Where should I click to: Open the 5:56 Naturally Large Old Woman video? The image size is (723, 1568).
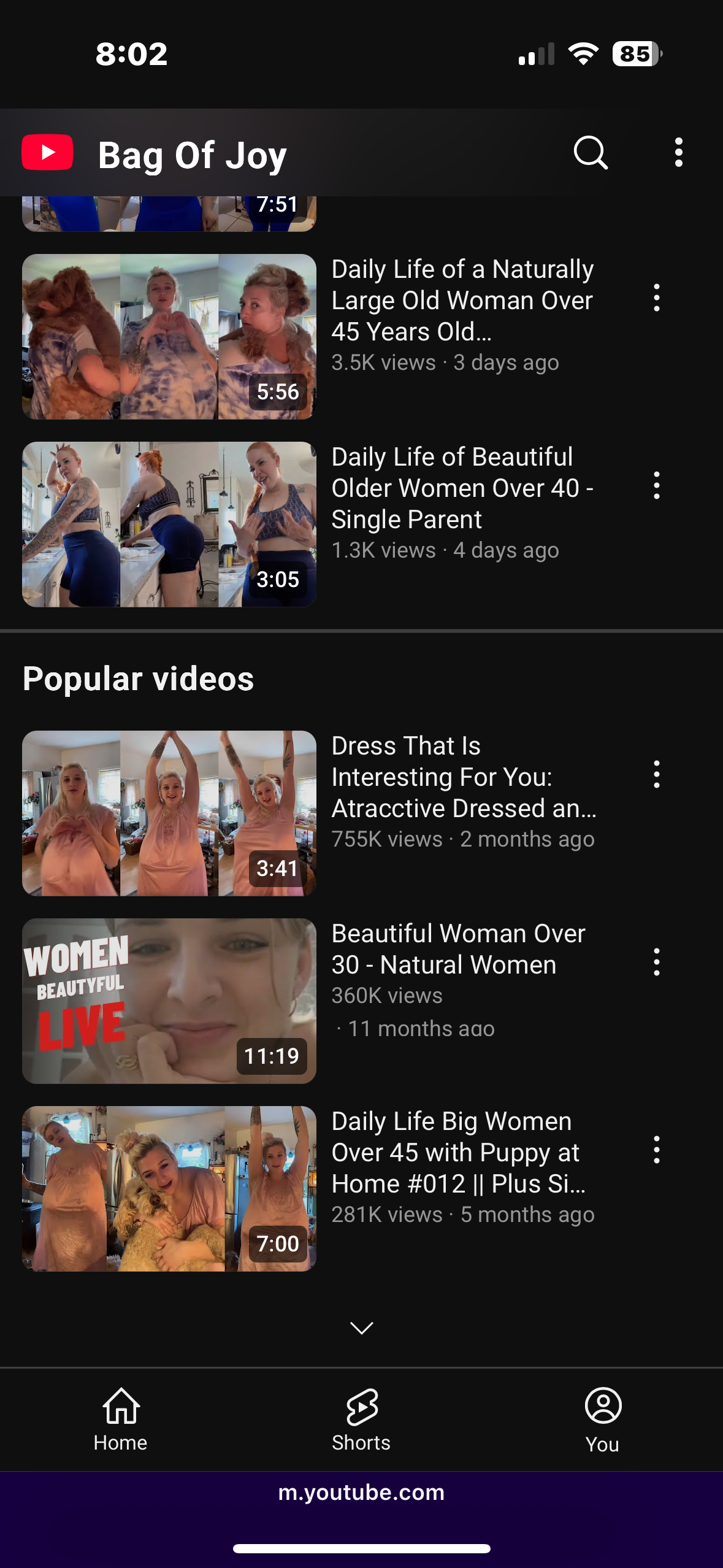coord(169,337)
